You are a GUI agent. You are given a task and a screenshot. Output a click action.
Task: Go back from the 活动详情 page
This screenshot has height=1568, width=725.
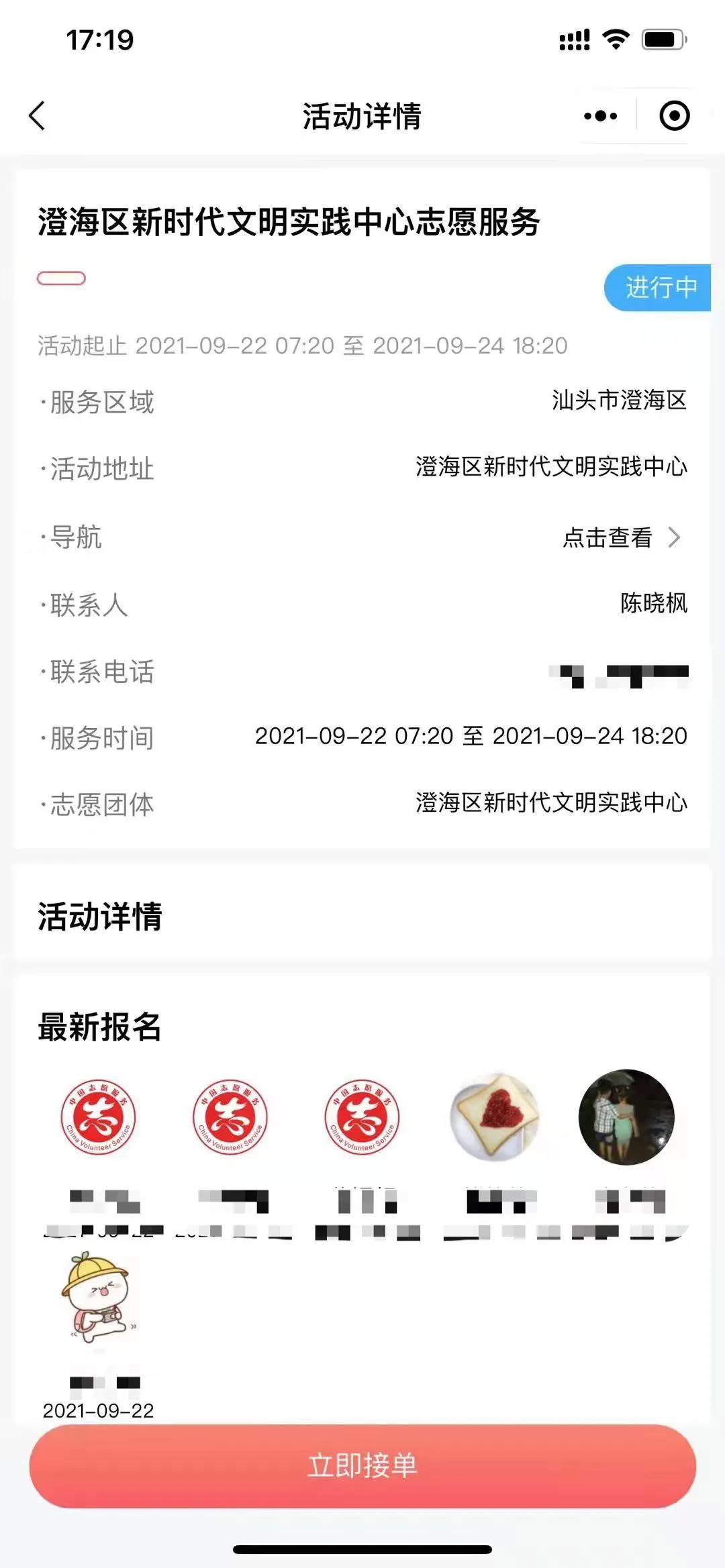click(38, 116)
